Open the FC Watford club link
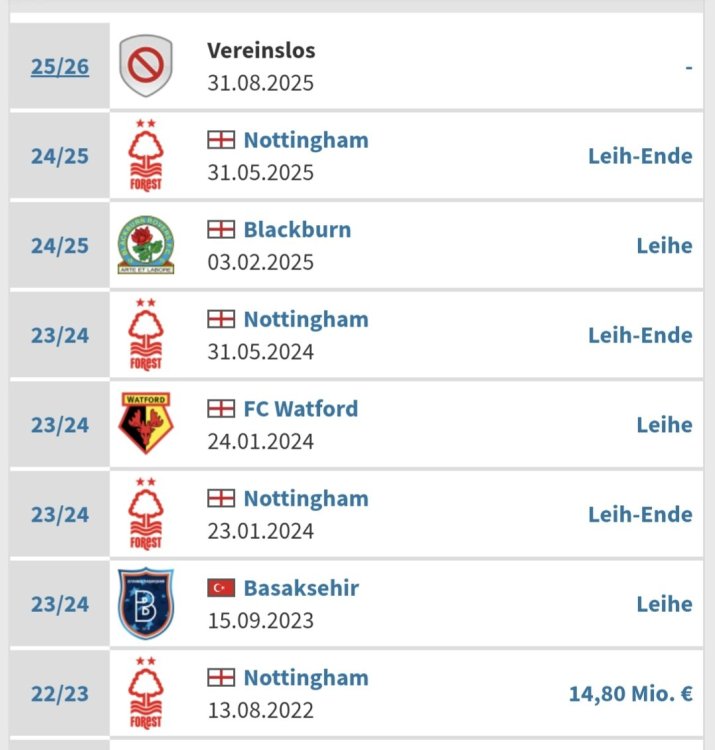715x750 pixels. 300,409
